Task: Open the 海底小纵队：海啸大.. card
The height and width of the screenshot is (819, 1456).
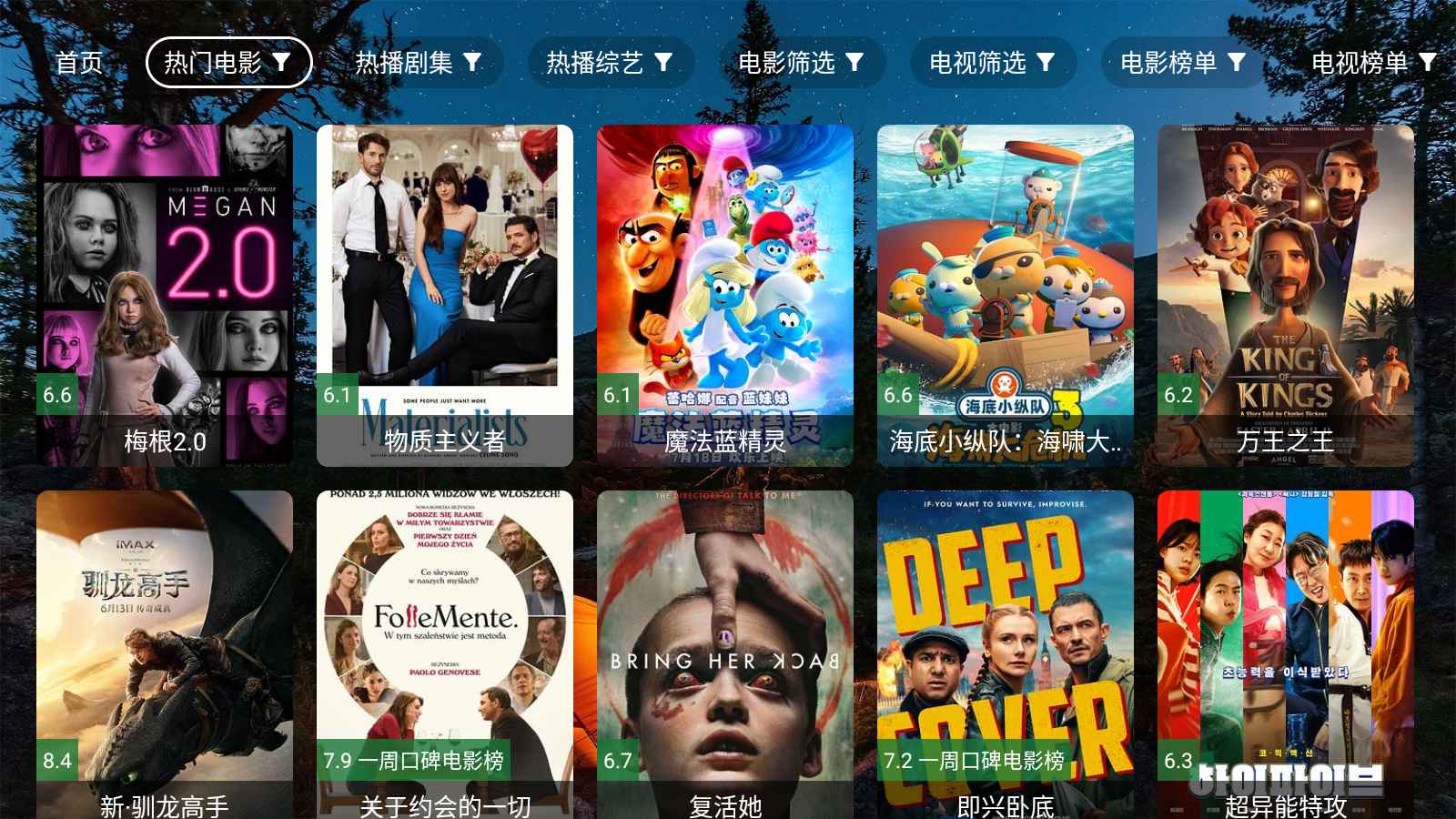Action: pos(1006,295)
